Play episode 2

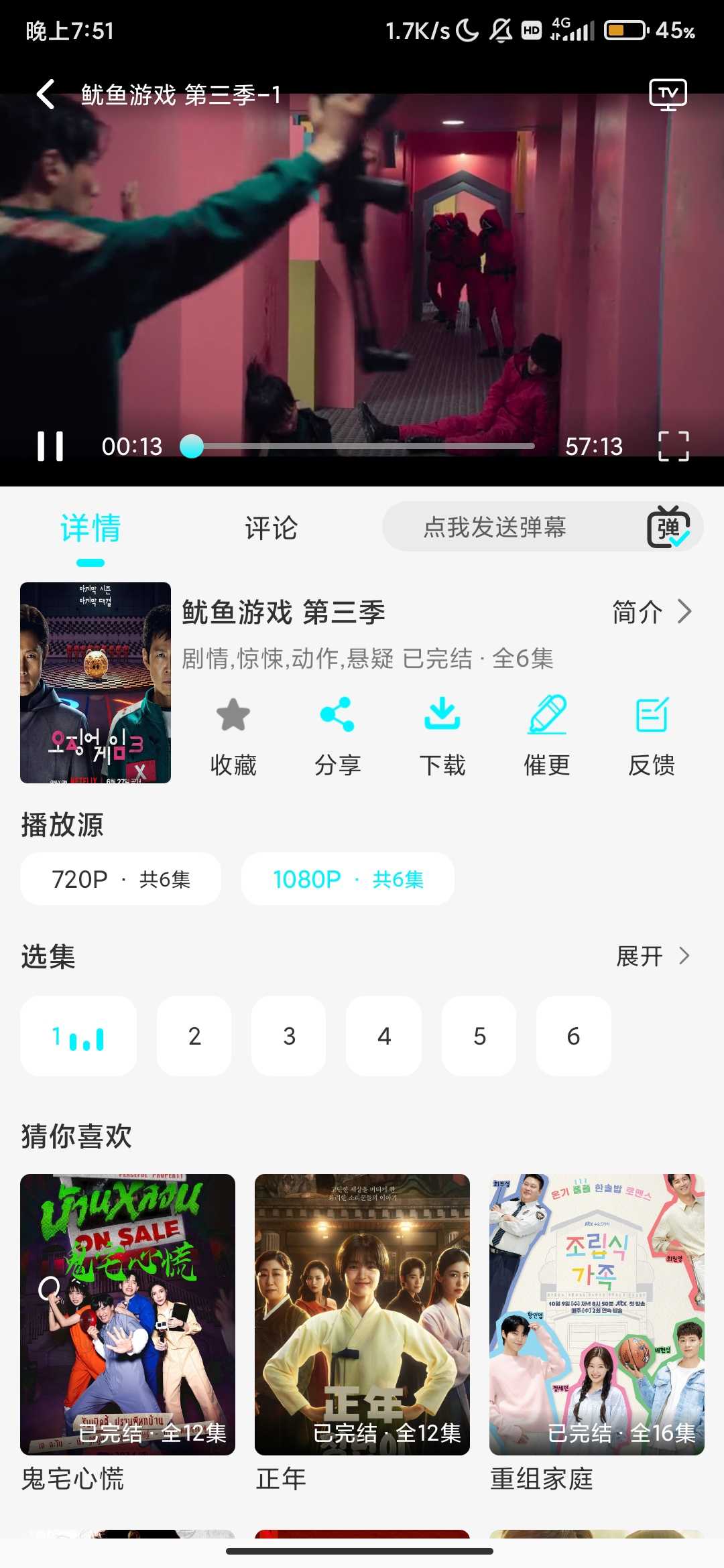tap(194, 1036)
